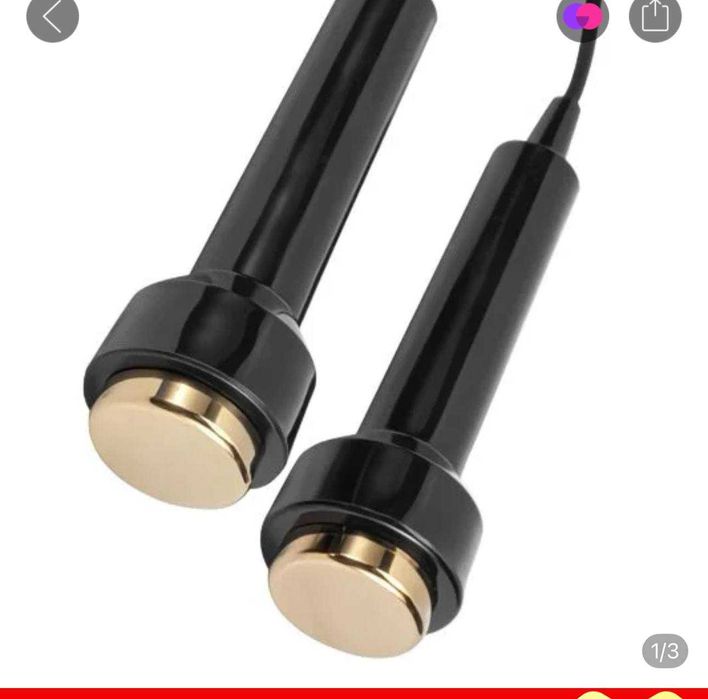The height and width of the screenshot is (699, 708).
Task: Share this product
Action: [655, 17]
